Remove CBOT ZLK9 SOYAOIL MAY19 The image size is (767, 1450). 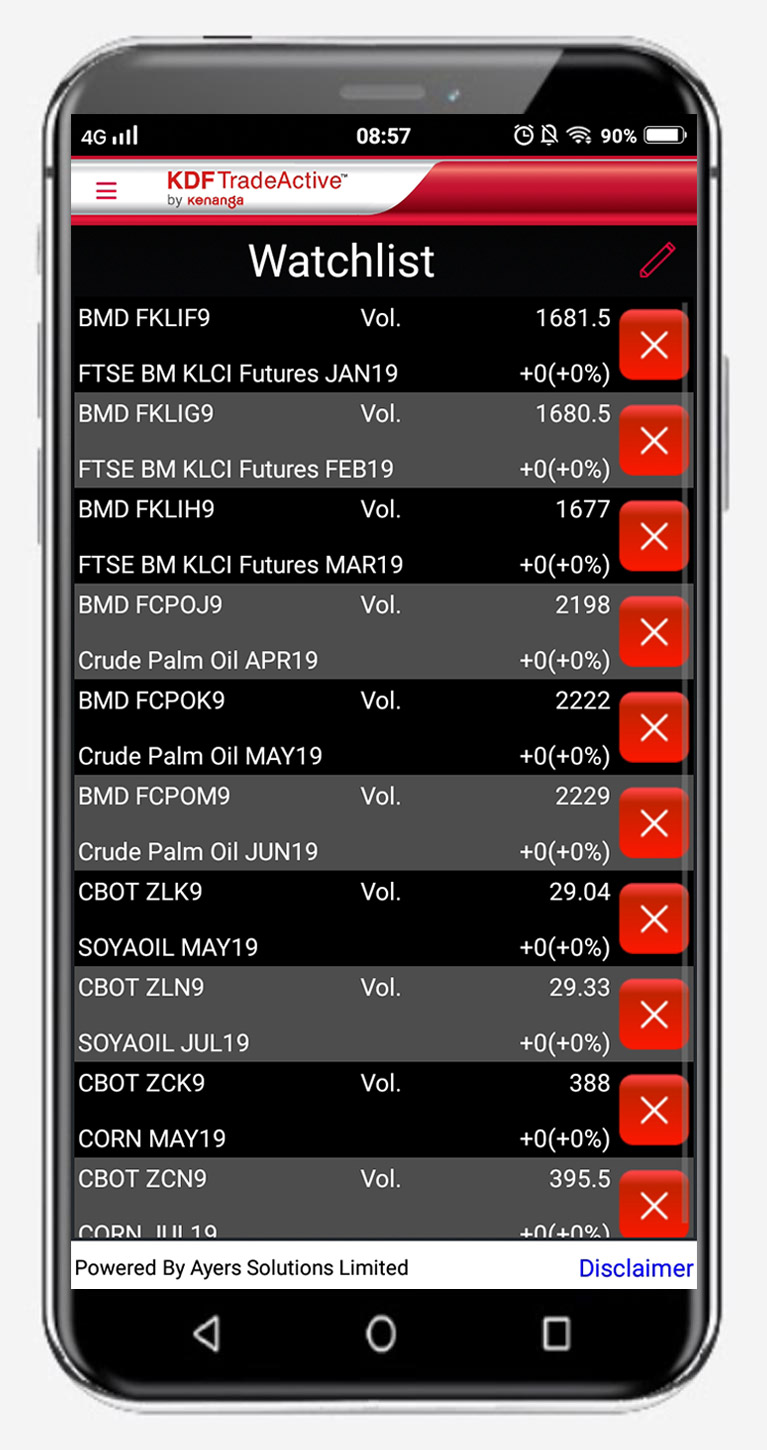[x=654, y=919]
